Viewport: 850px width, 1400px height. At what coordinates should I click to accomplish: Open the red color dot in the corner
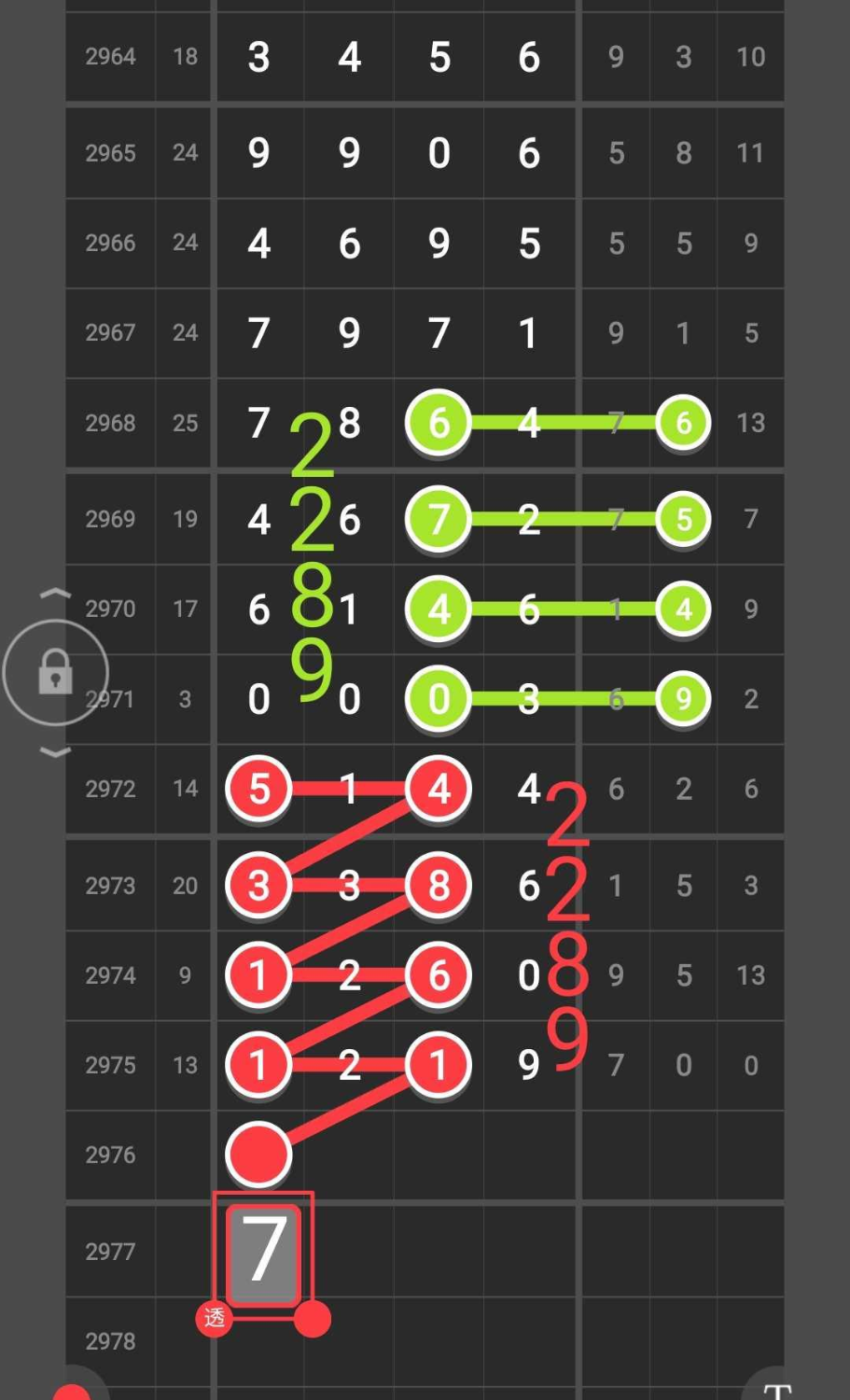(x=72, y=1393)
